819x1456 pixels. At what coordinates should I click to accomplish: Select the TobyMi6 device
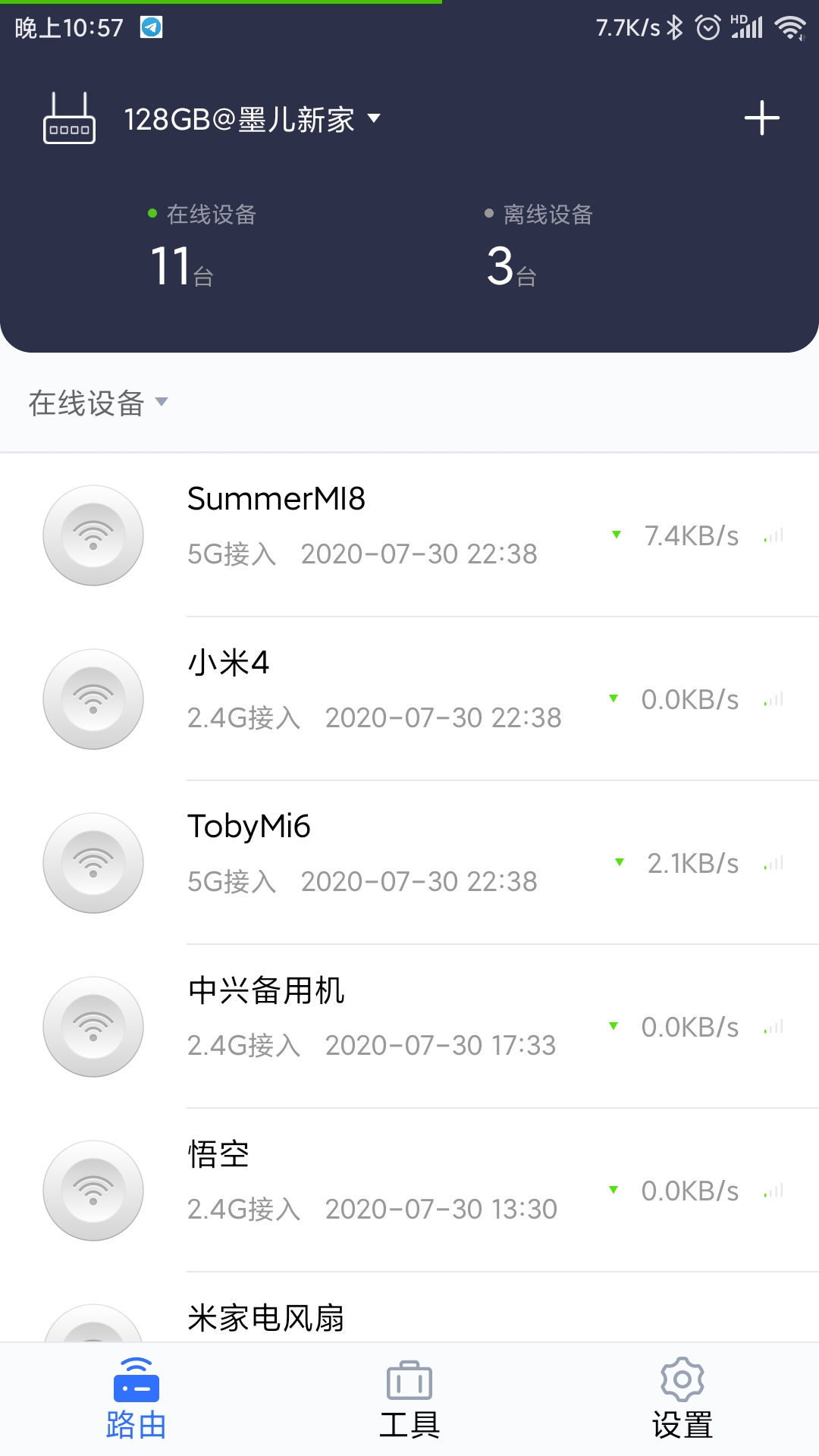coord(409,863)
